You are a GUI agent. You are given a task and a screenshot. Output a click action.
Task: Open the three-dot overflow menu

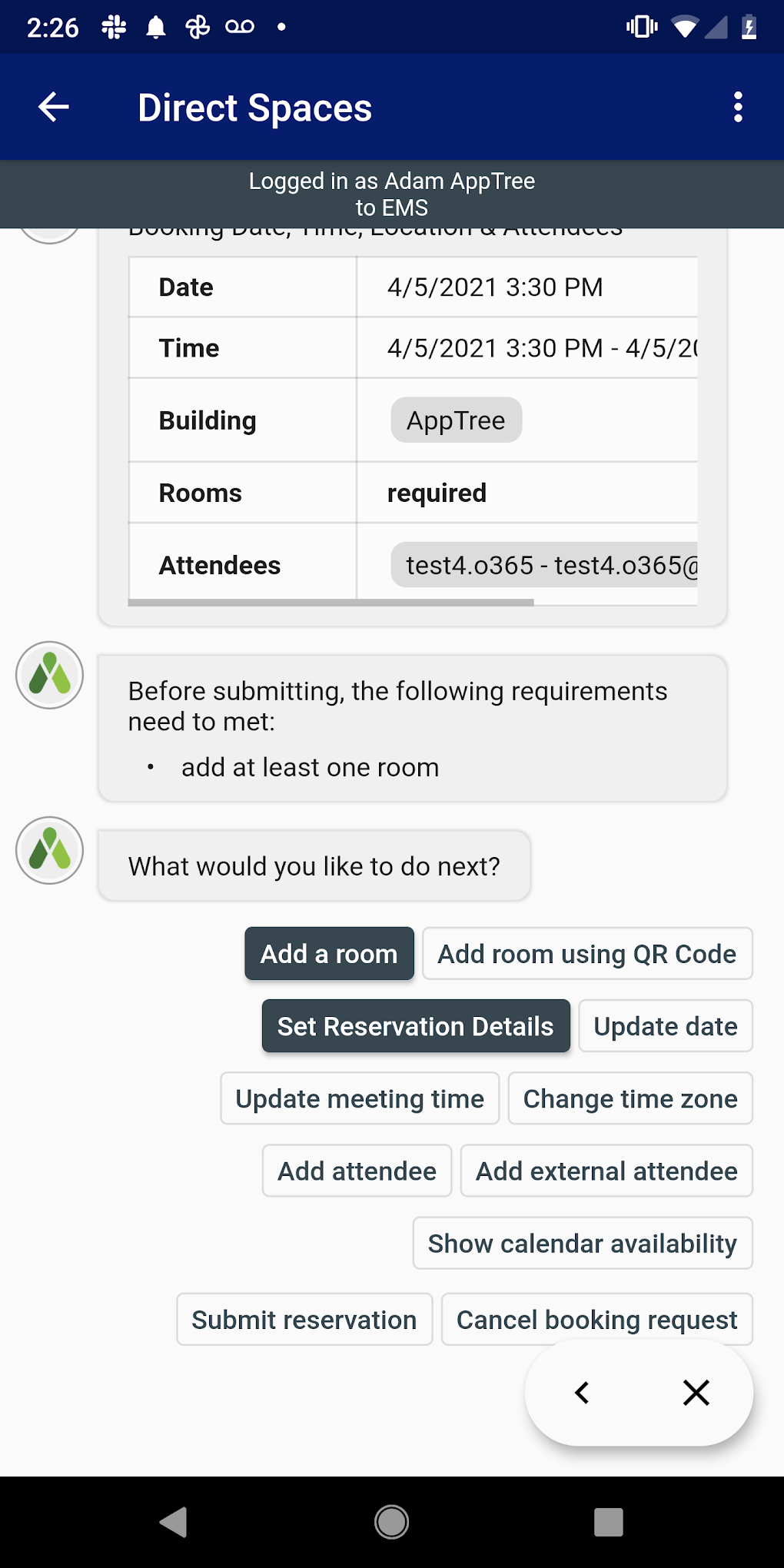[738, 107]
